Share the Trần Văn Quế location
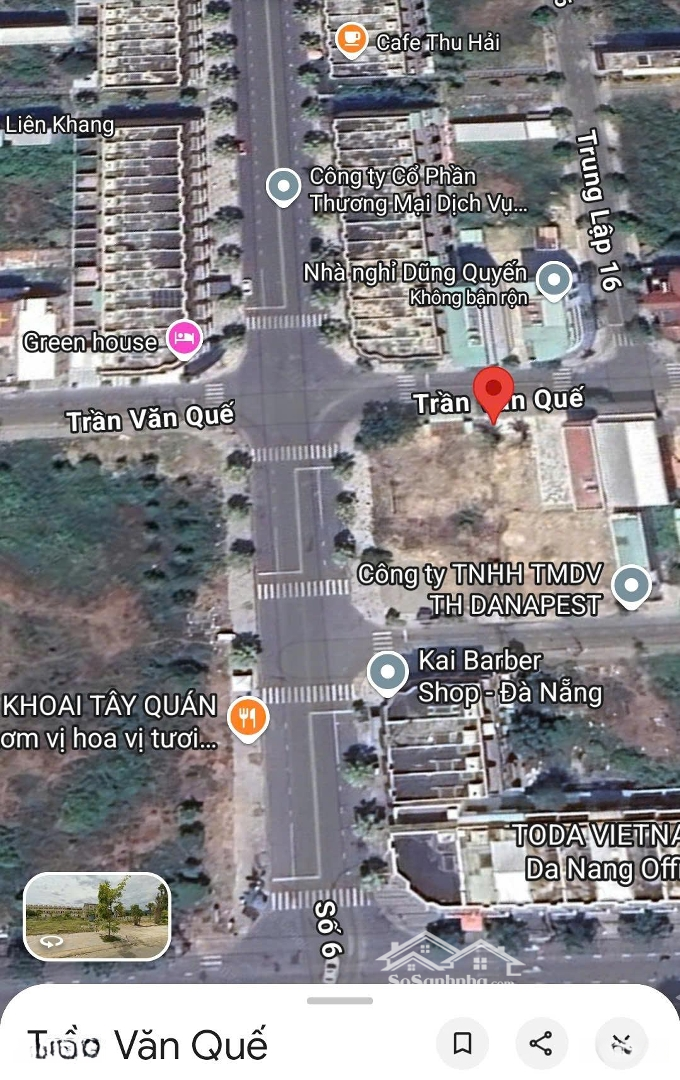The width and height of the screenshot is (680, 1080). point(541,1044)
